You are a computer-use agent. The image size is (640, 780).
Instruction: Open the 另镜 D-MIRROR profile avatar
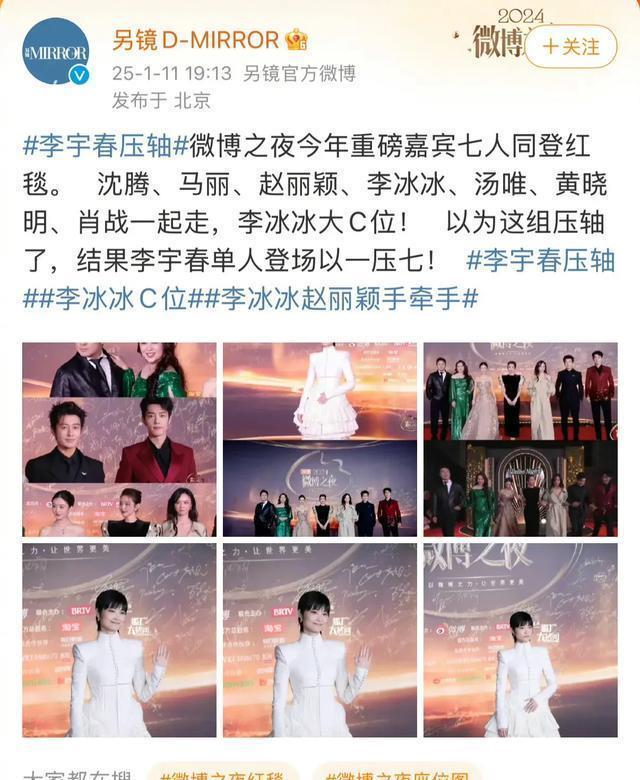56,51
